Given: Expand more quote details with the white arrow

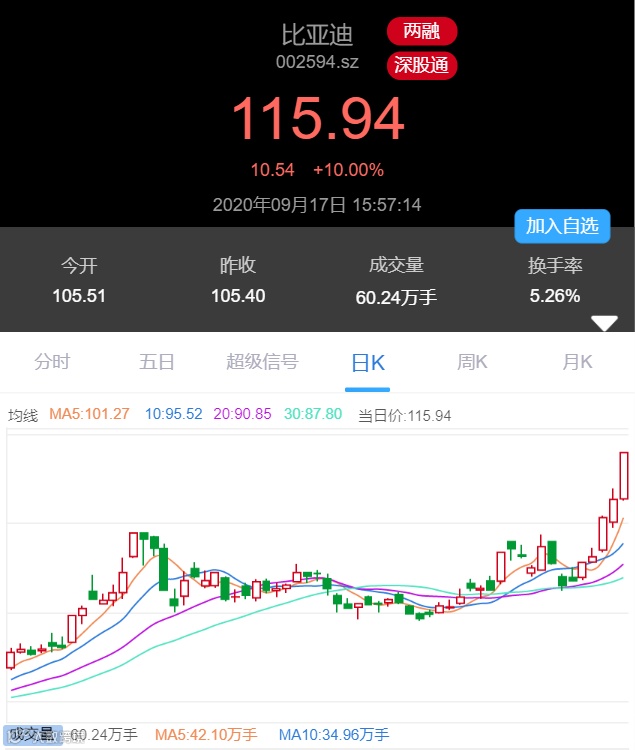Looking at the screenshot, I should click(x=604, y=323).
